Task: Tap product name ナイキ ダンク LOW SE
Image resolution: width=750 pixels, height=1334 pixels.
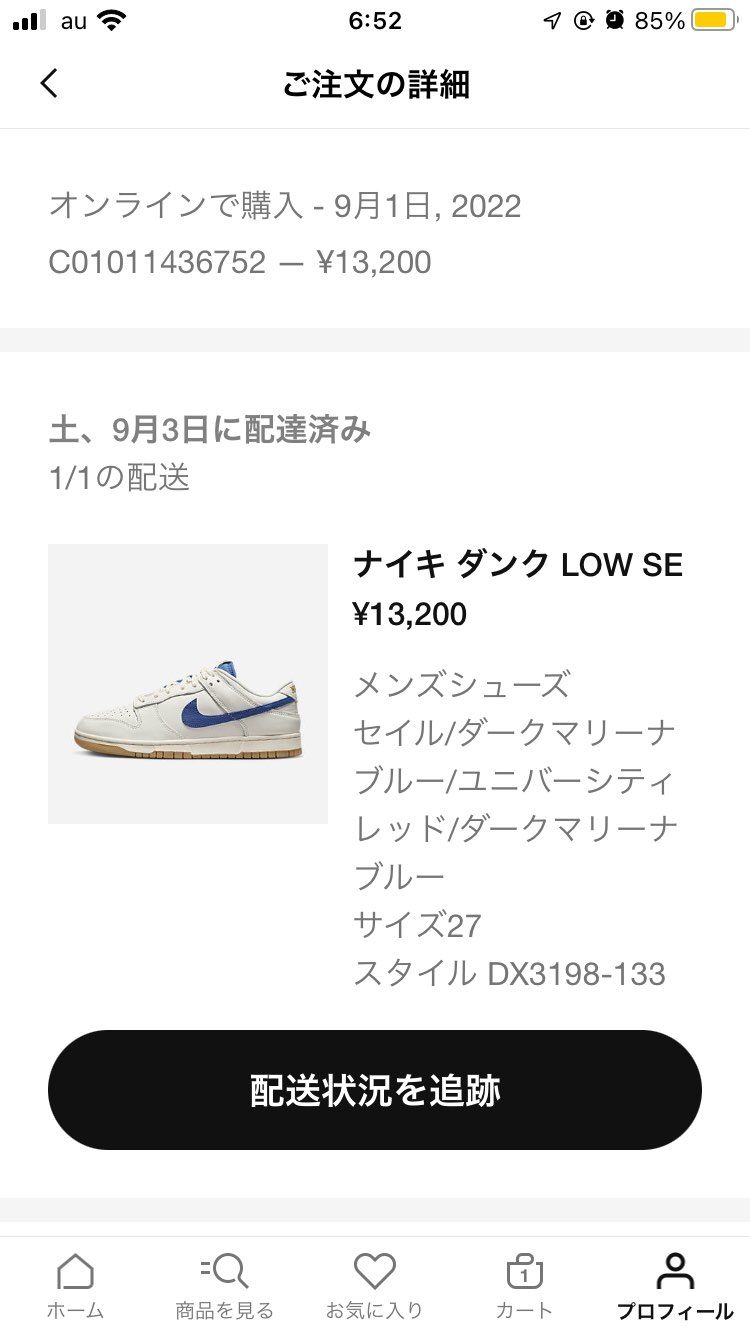Action: pos(519,565)
